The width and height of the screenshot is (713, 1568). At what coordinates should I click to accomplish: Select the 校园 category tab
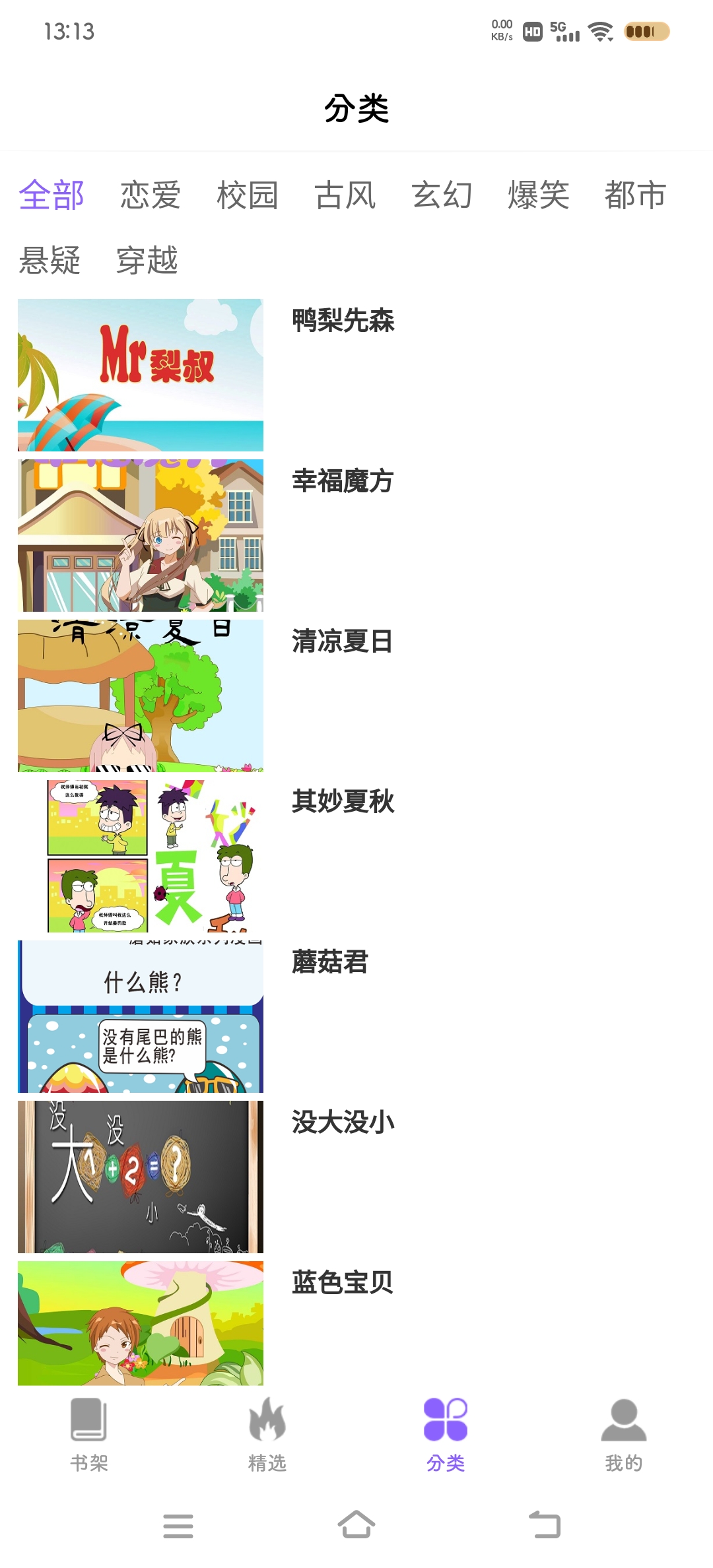(x=248, y=196)
